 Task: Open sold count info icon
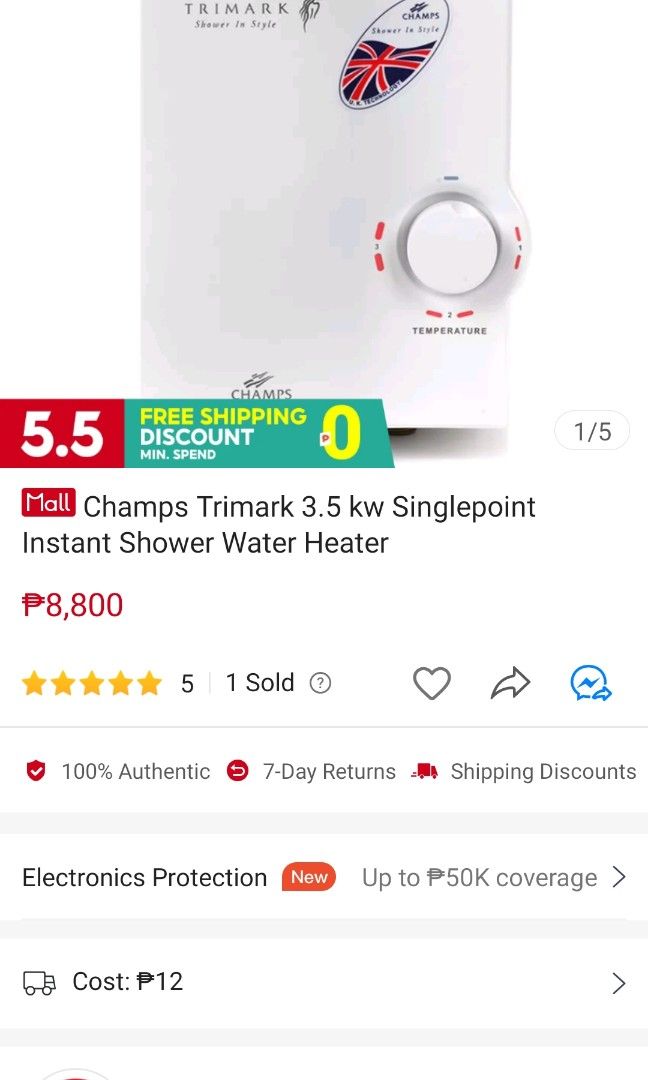click(320, 683)
